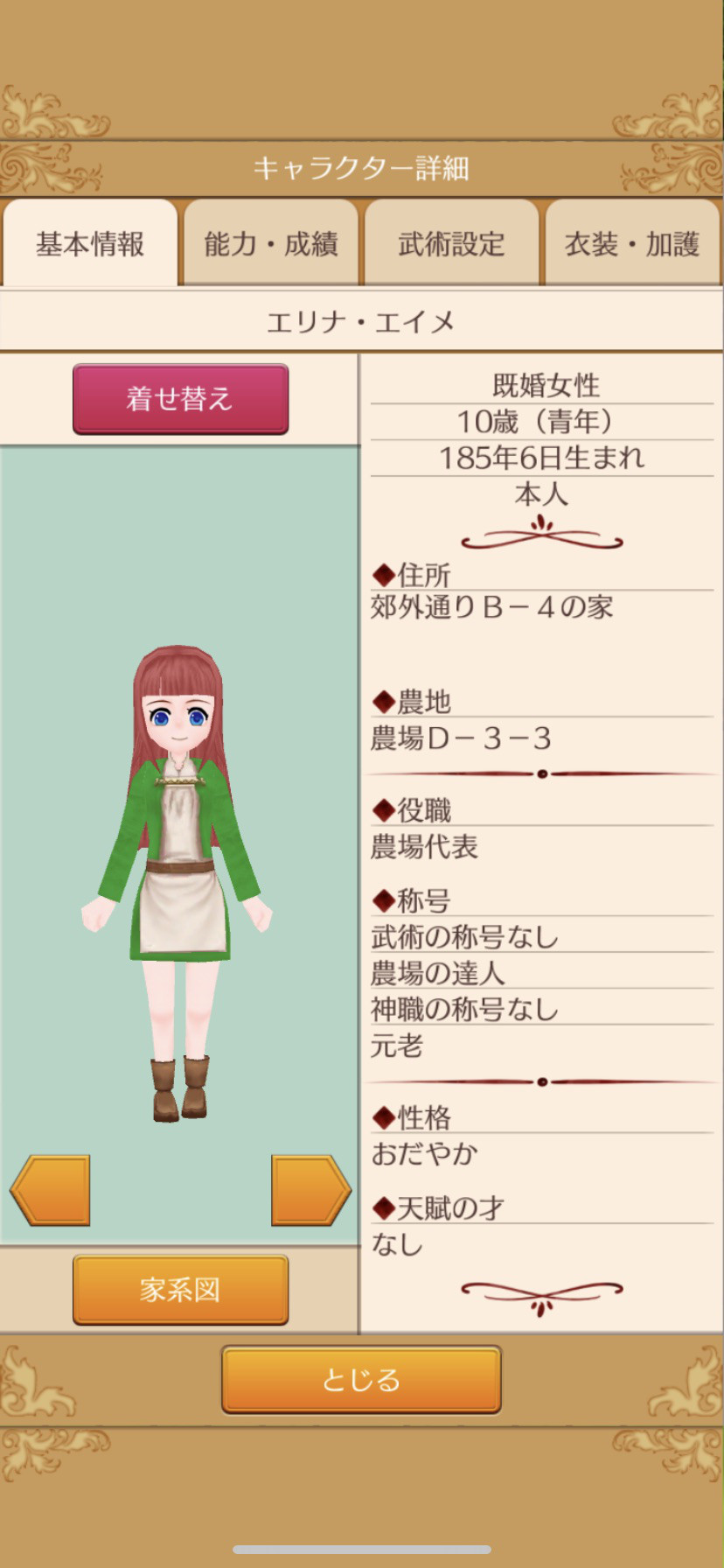Image resolution: width=724 pixels, height=1568 pixels.
Task: Switch to the 能力・成績 tab
Action: coord(270,243)
